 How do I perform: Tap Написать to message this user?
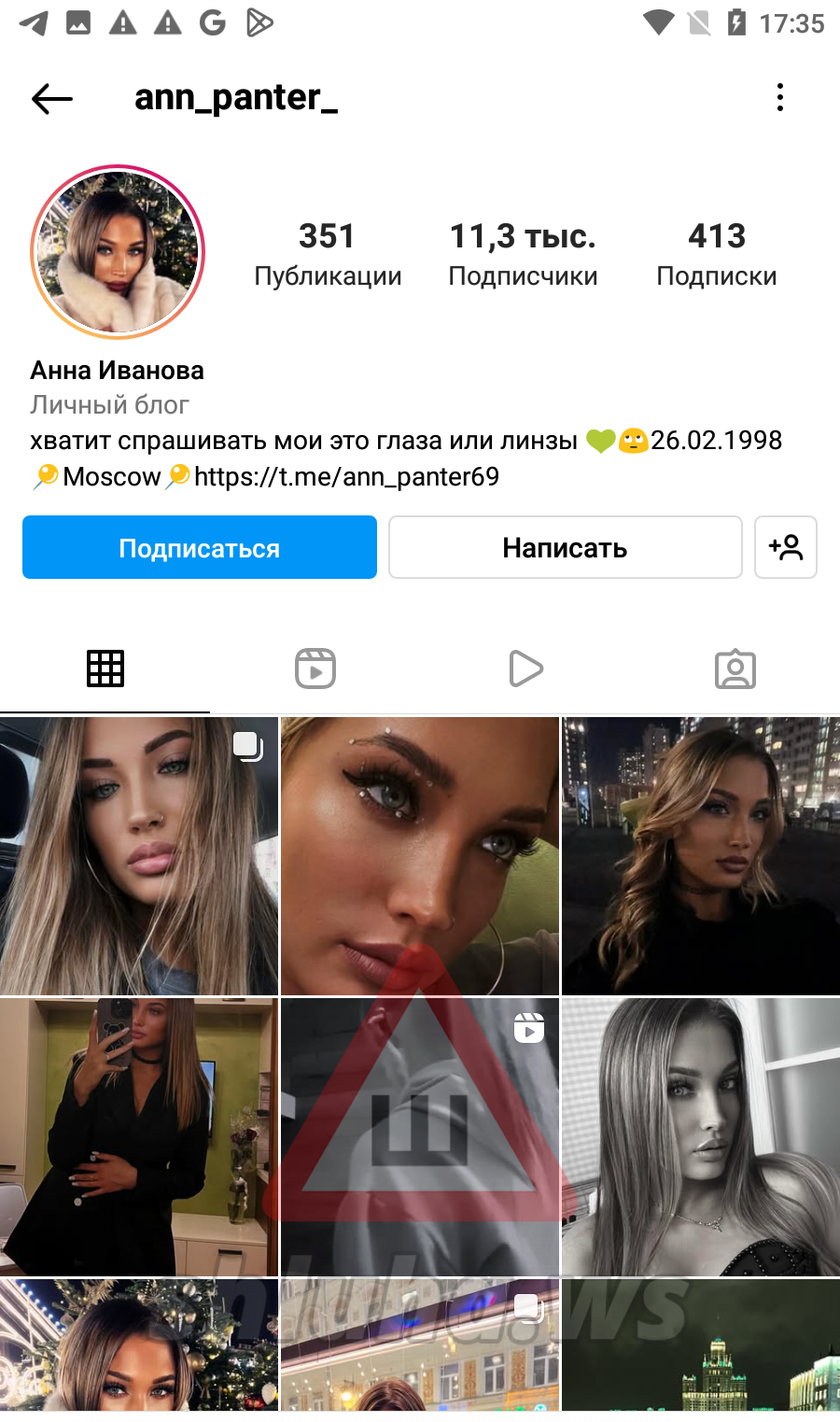click(566, 547)
